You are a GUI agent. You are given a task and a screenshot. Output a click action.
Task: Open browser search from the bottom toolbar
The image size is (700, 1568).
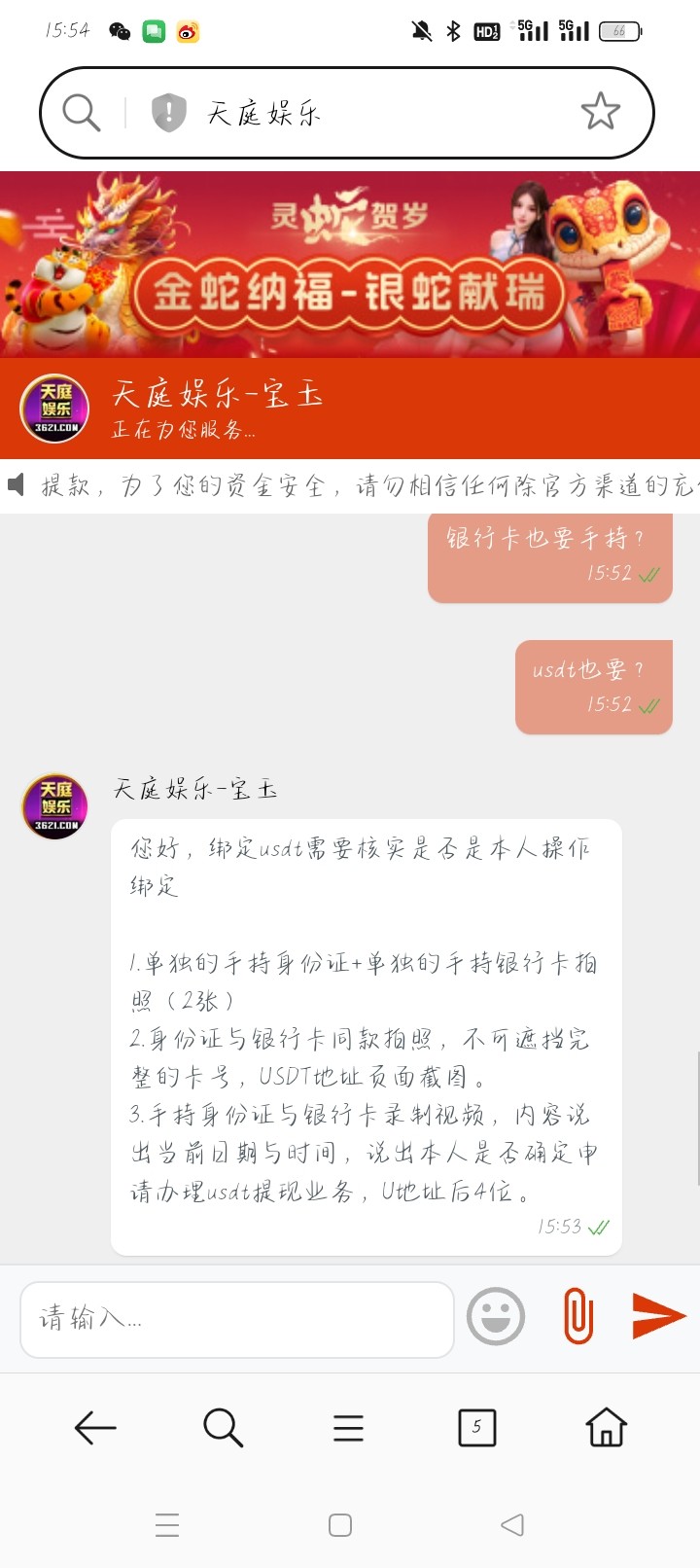pyautogui.click(x=223, y=1428)
